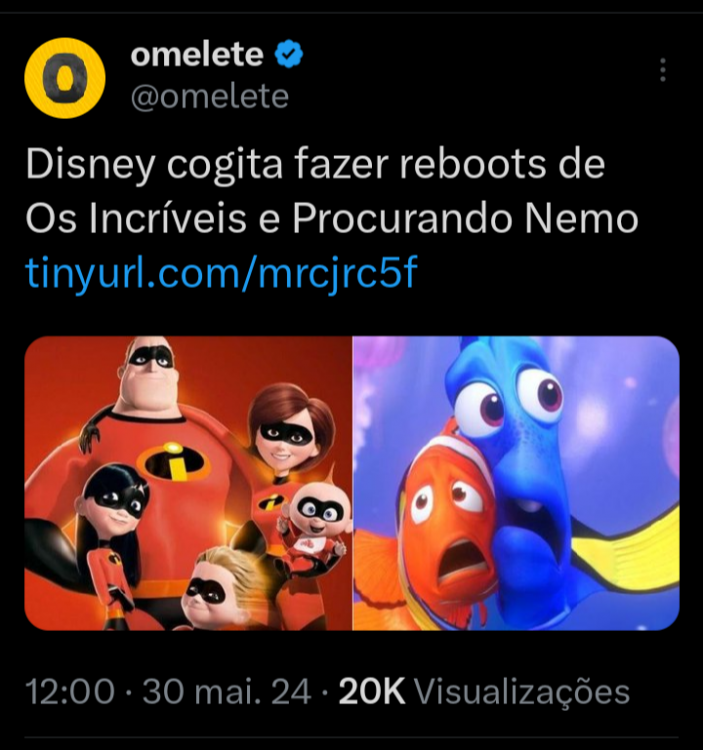The height and width of the screenshot is (750, 703).
Task: Open the omelete profile picture
Action: (65, 78)
